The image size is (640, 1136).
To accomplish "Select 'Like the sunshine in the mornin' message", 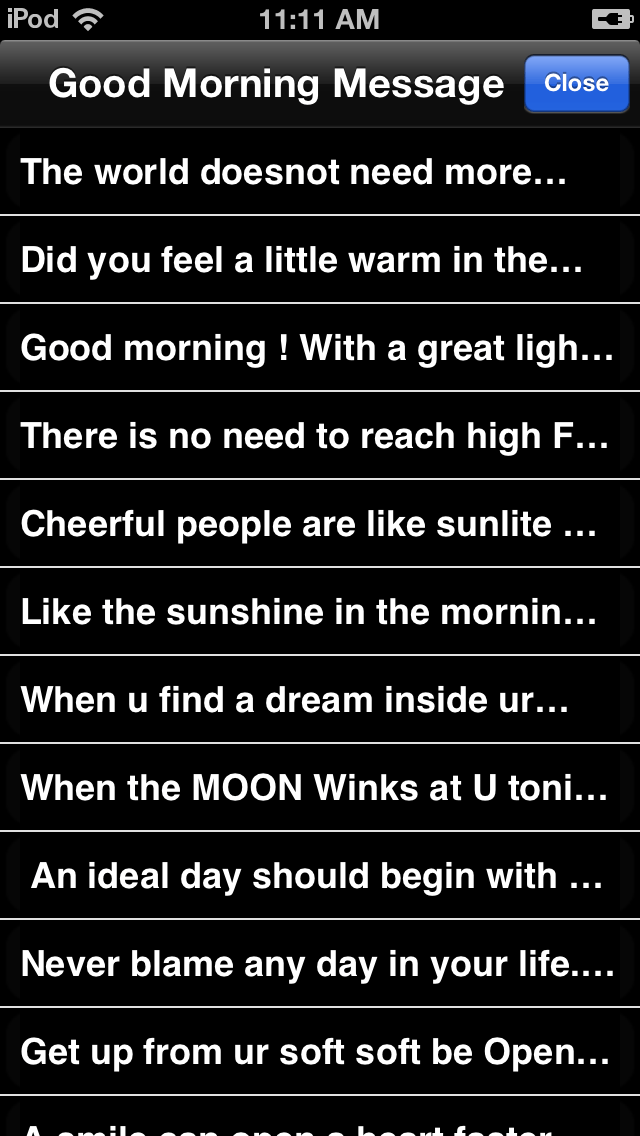I will [x=320, y=611].
